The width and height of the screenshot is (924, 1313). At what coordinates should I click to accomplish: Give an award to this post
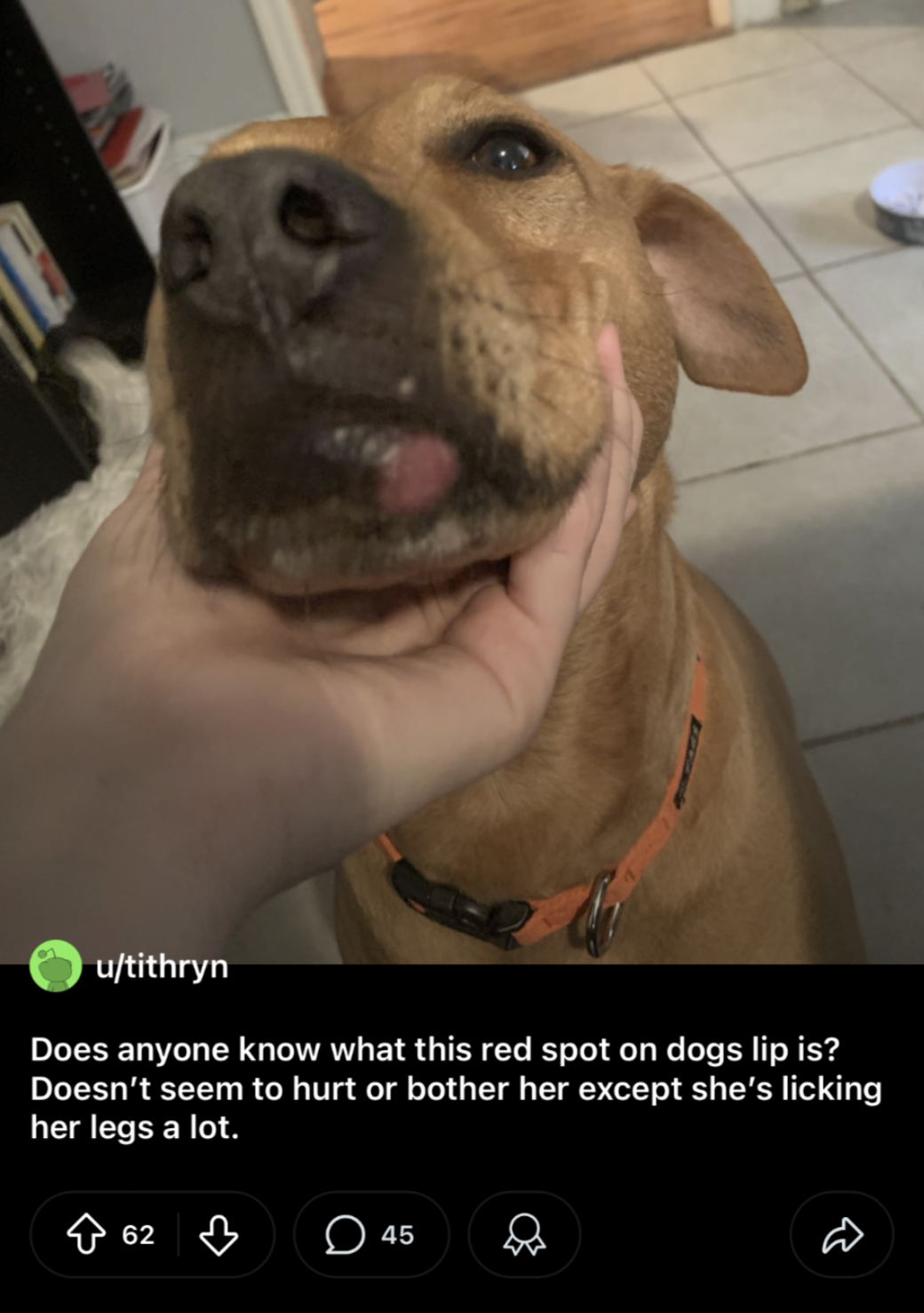[524, 1235]
